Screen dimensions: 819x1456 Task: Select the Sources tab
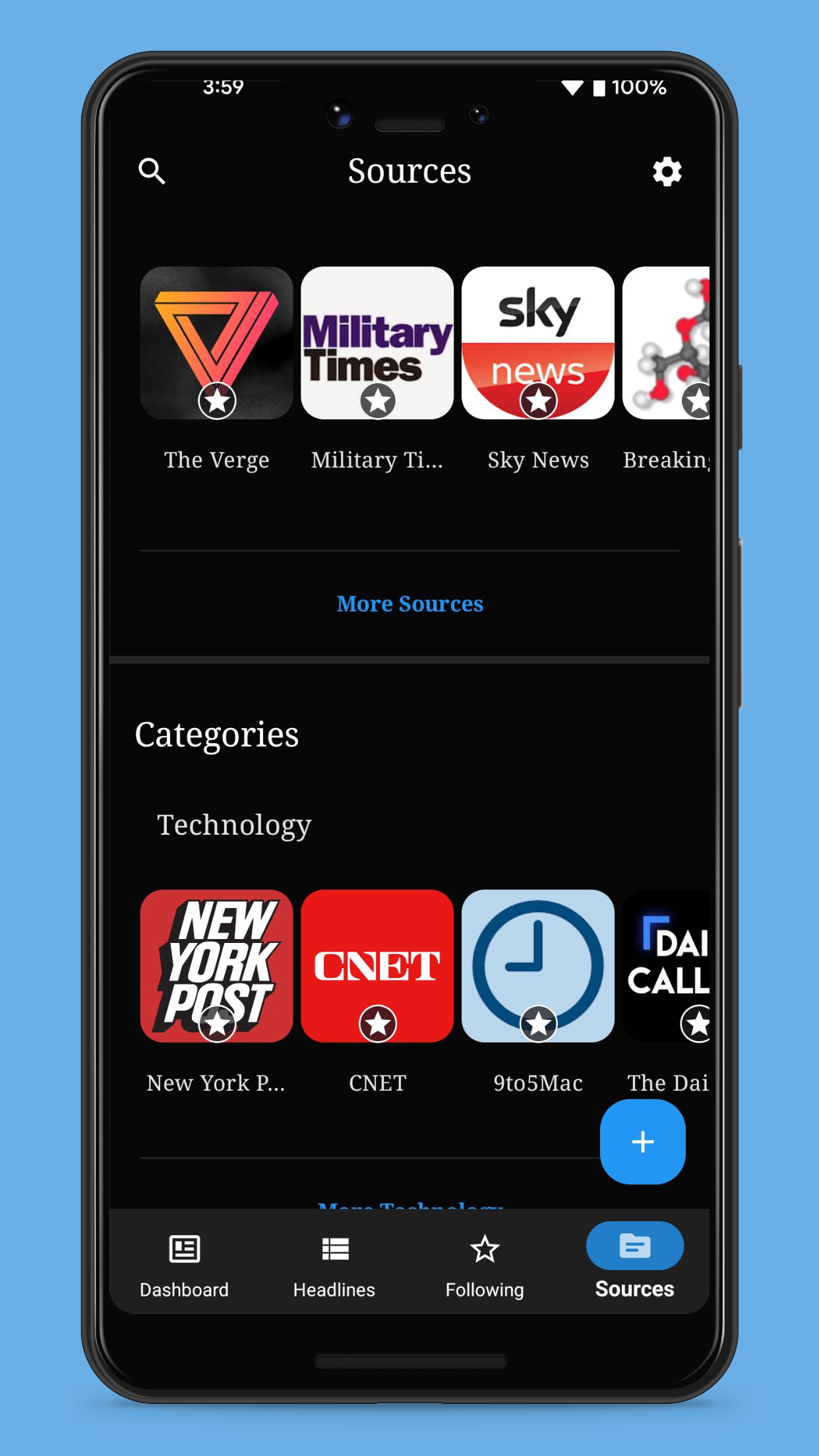click(634, 1261)
